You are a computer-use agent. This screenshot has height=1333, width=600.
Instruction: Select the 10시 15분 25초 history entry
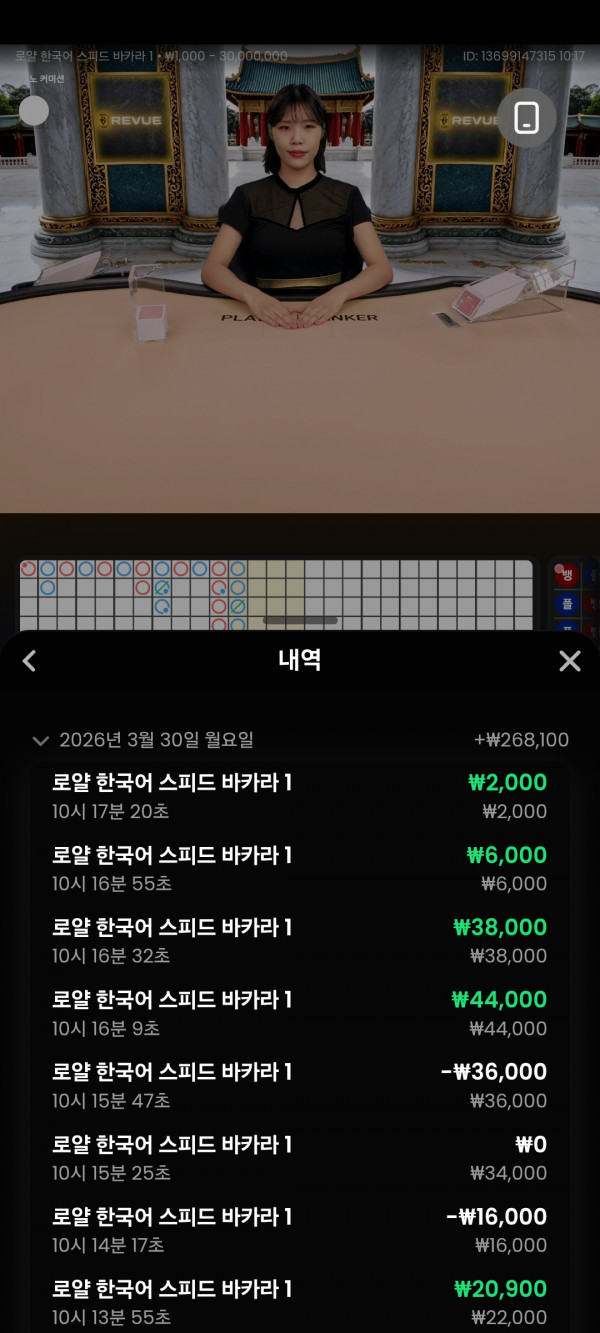click(x=299, y=1158)
